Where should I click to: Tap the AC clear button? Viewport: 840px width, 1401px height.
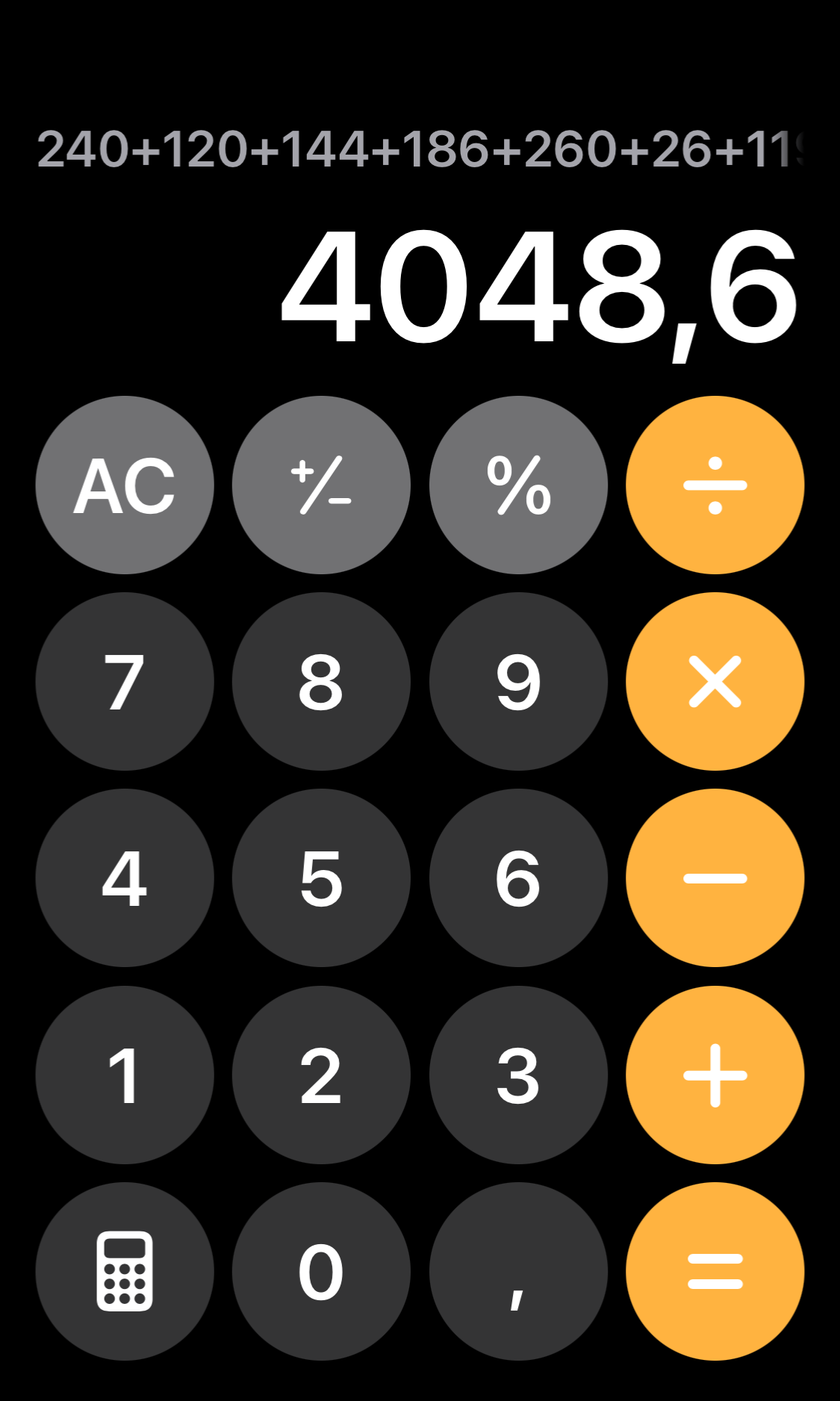click(x=125, y=485)
